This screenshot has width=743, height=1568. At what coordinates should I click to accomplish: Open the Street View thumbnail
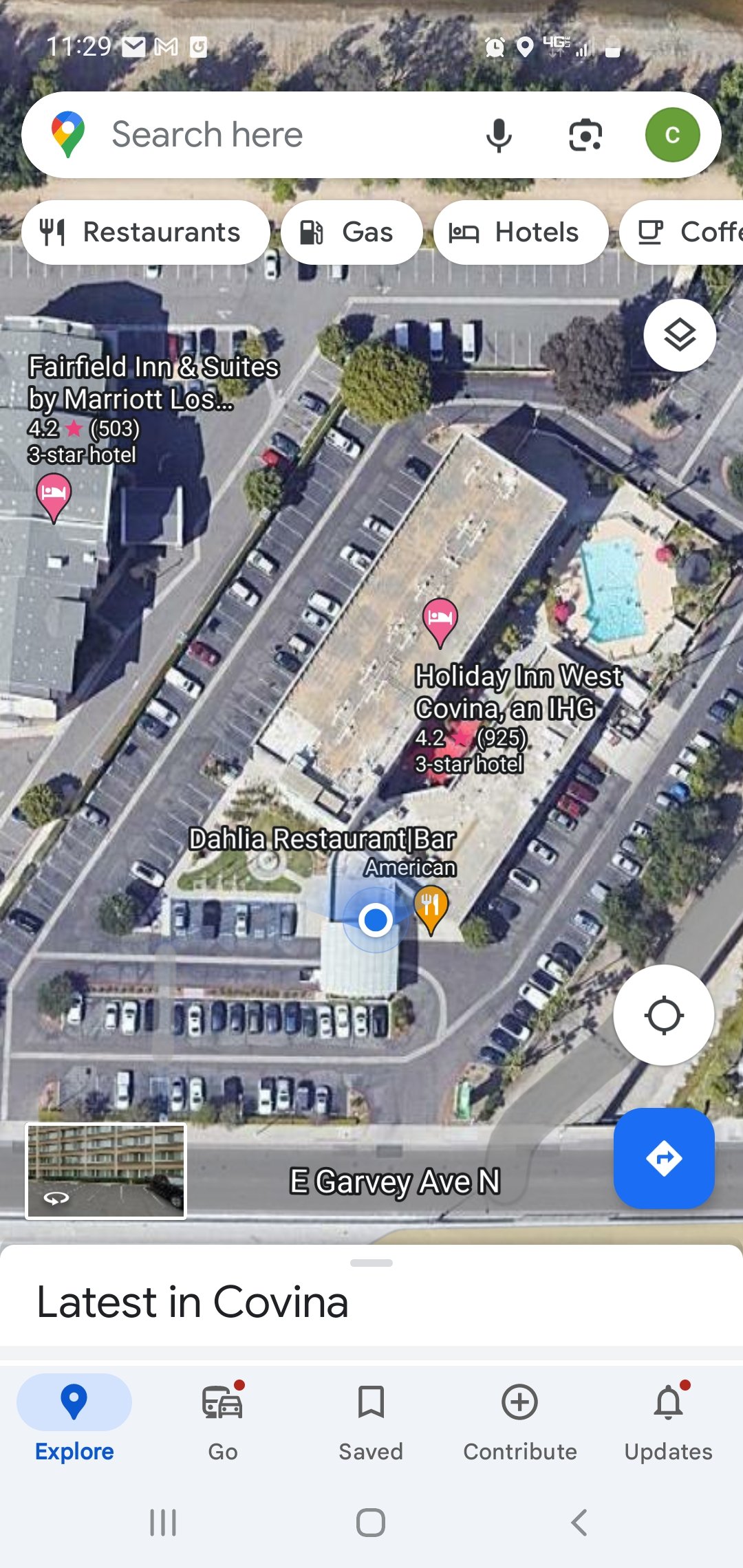106,1170
